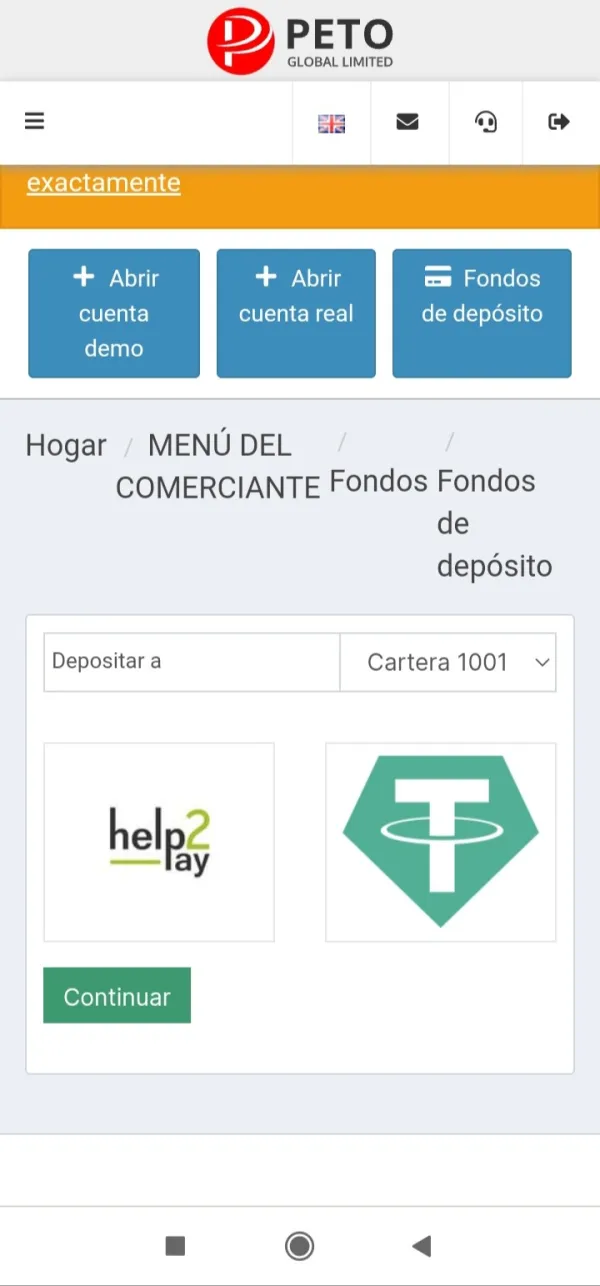Screen dimensions: 600x1286
Task: Log out using the exit icon
Action: 559,122
